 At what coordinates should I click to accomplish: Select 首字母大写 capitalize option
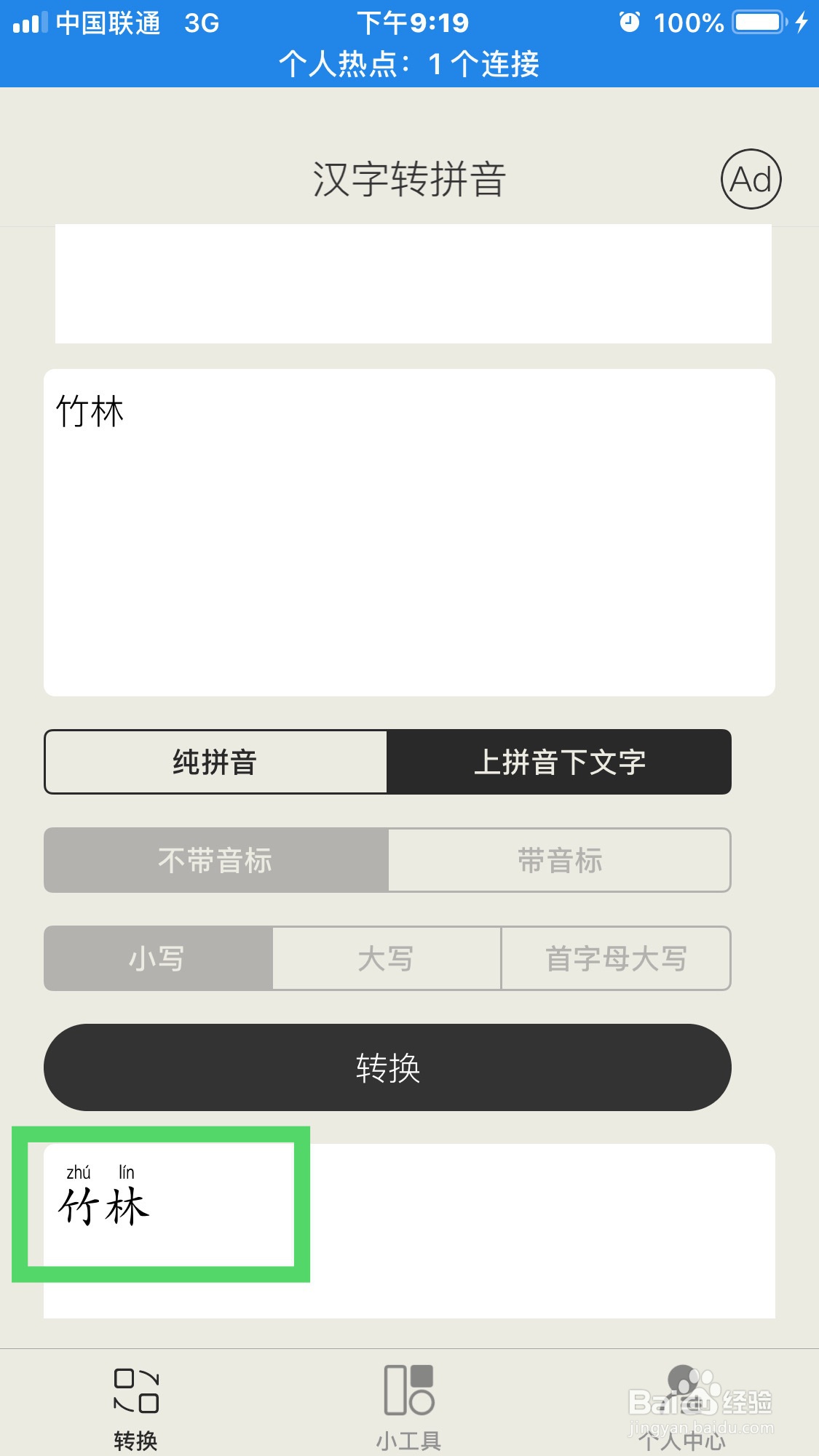coord(616,959)
